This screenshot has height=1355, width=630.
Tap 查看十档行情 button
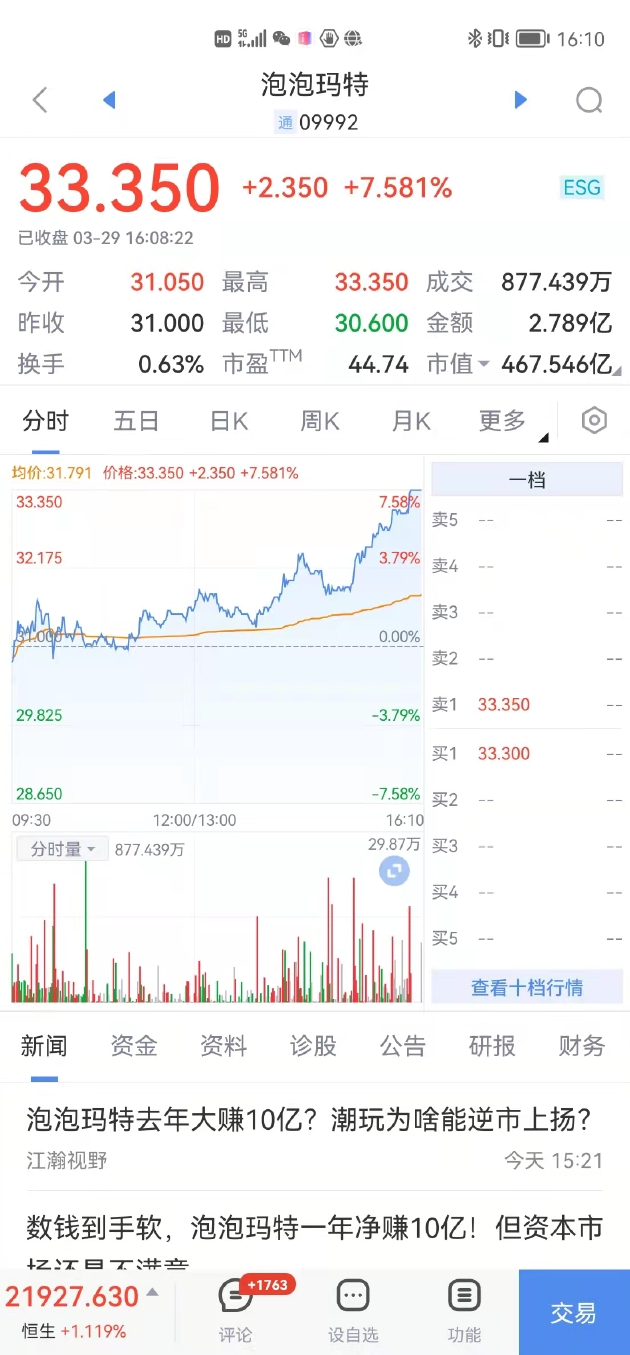(526, 987)
